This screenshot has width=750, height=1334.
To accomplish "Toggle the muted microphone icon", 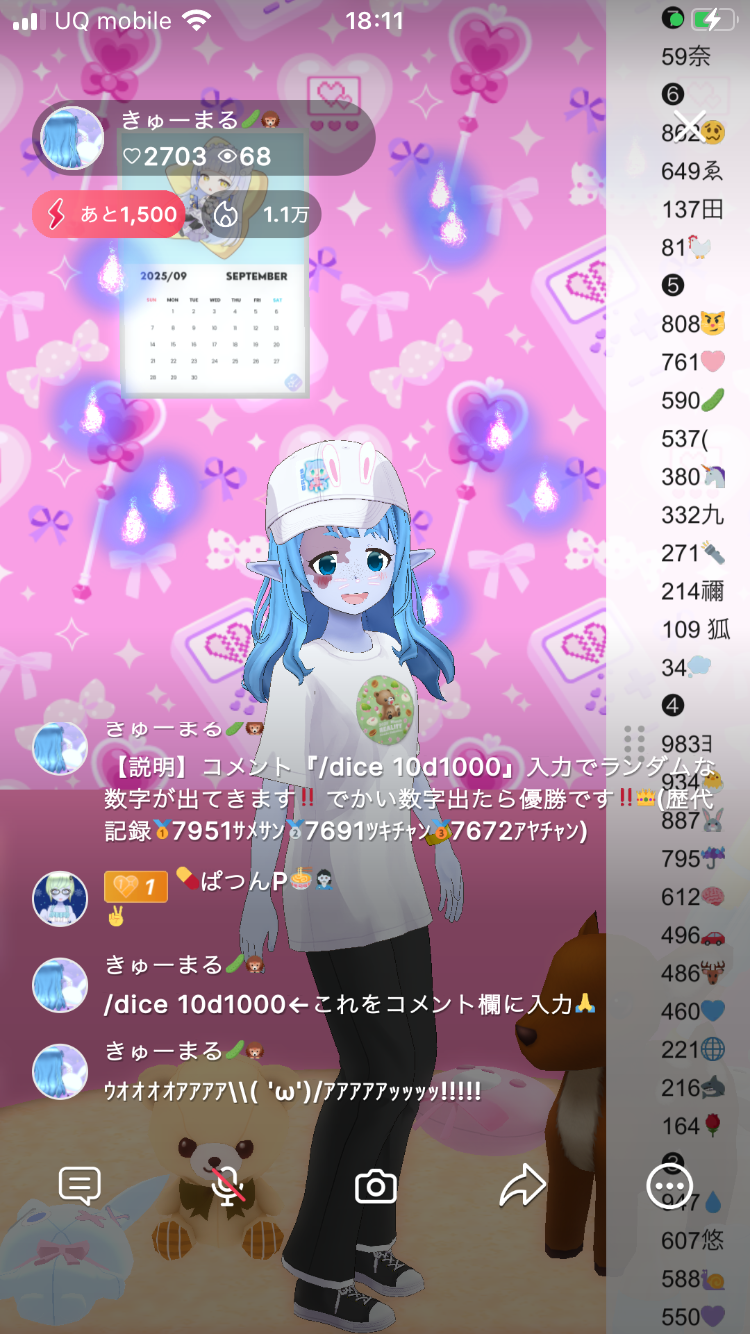I will pos(229,1186).
